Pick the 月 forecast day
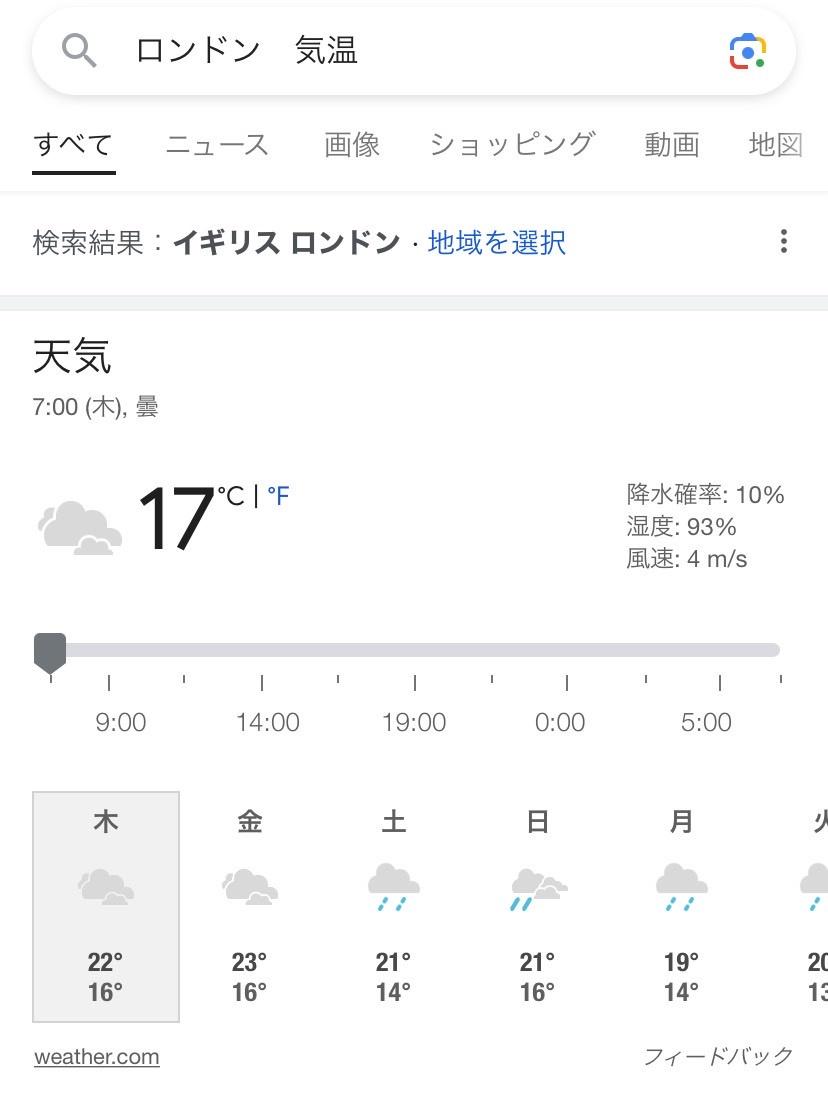This screenshot has height=1100, width=828. [x=681, y=906]
